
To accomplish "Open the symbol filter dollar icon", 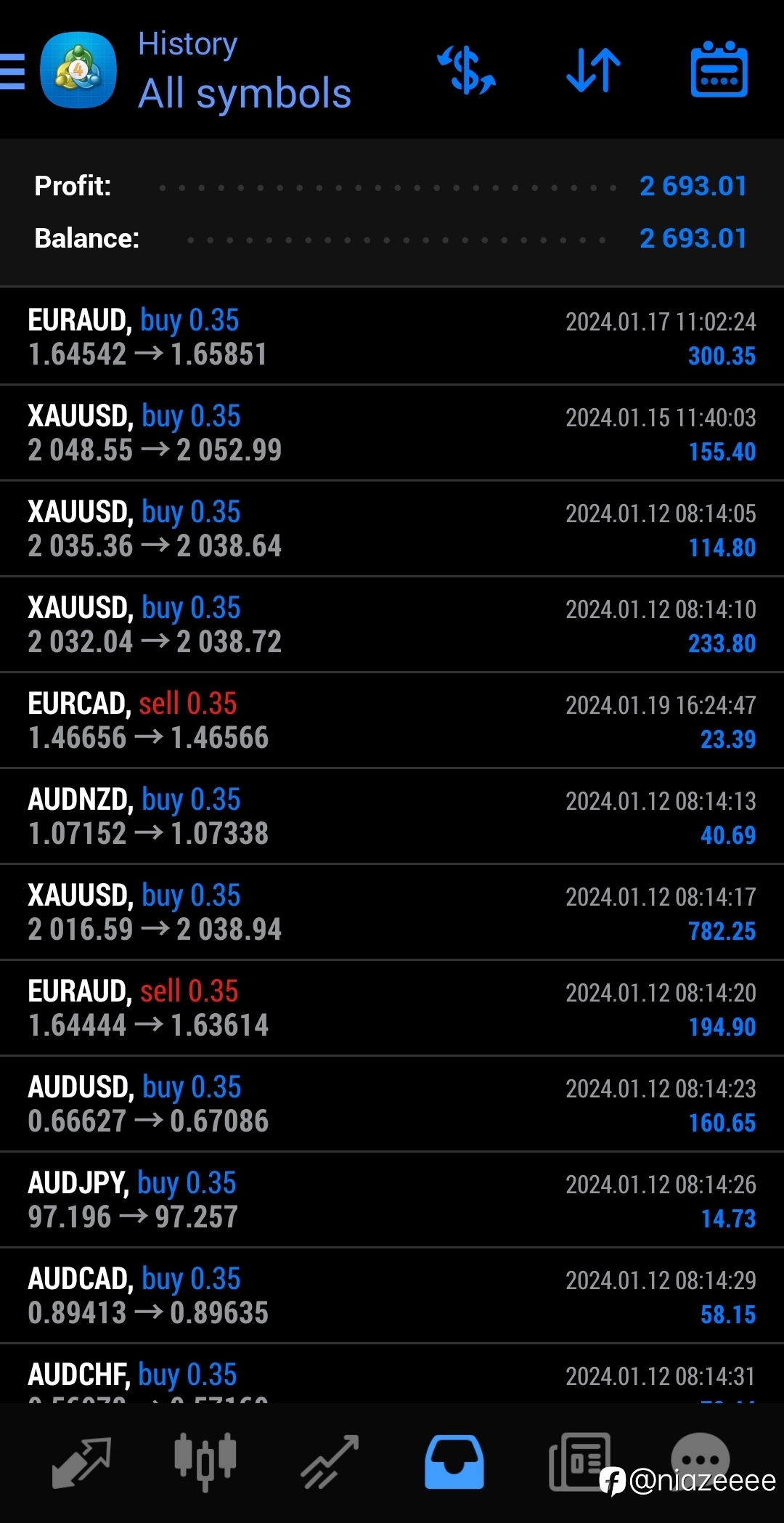I will tap(466, 70).
